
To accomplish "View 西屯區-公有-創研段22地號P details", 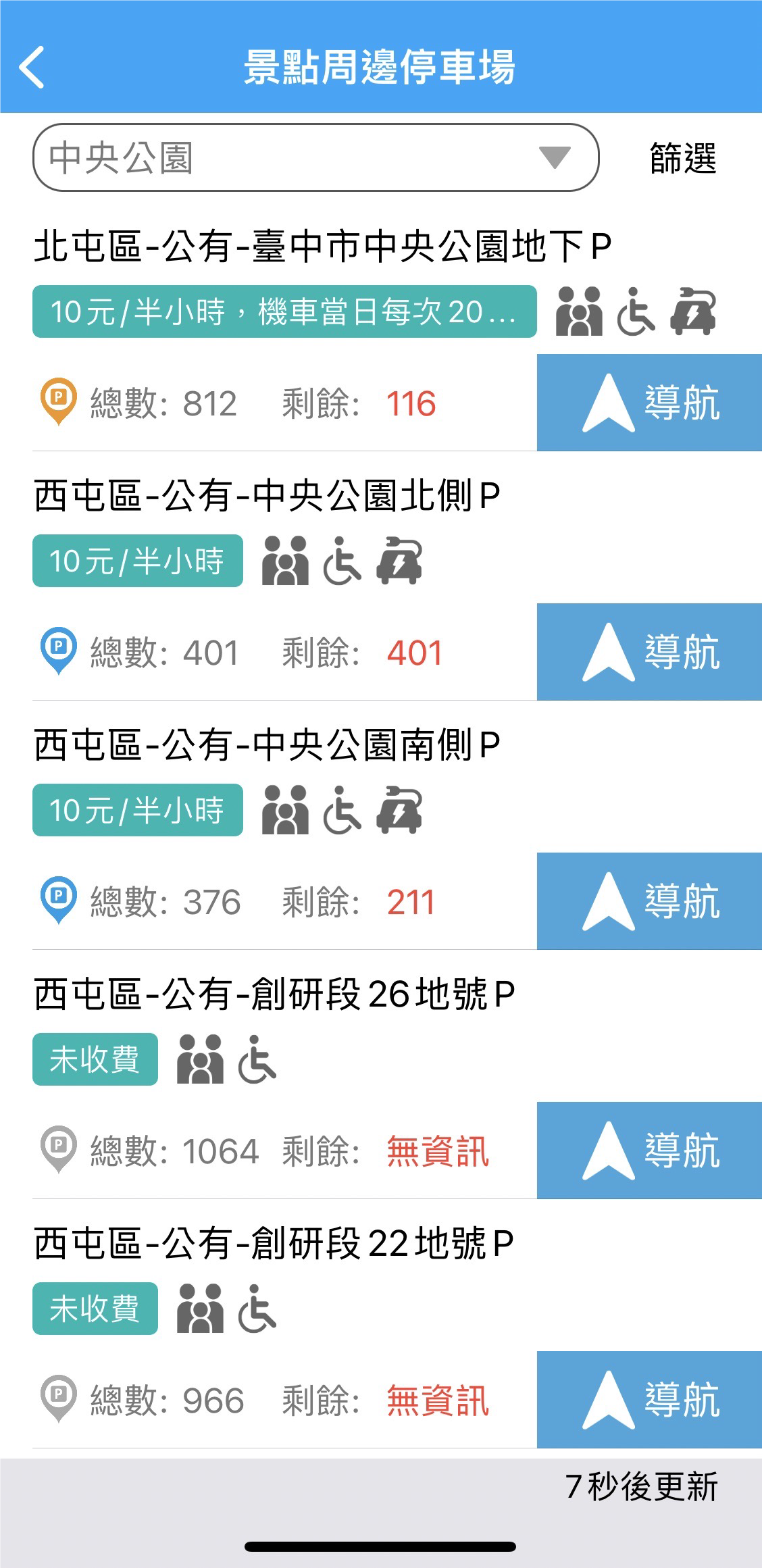I will 274,1244.
